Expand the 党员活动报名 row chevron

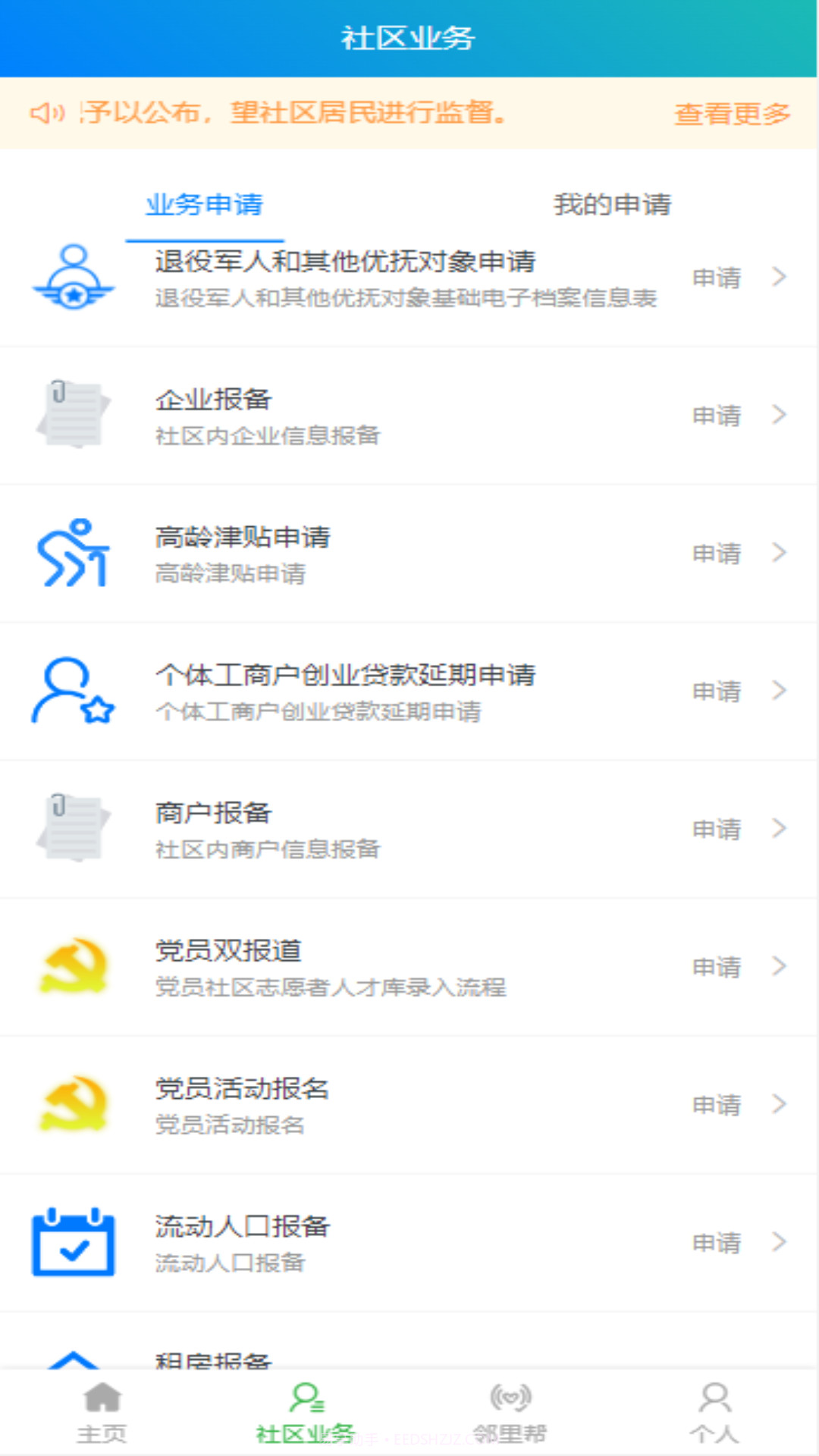780,1105
